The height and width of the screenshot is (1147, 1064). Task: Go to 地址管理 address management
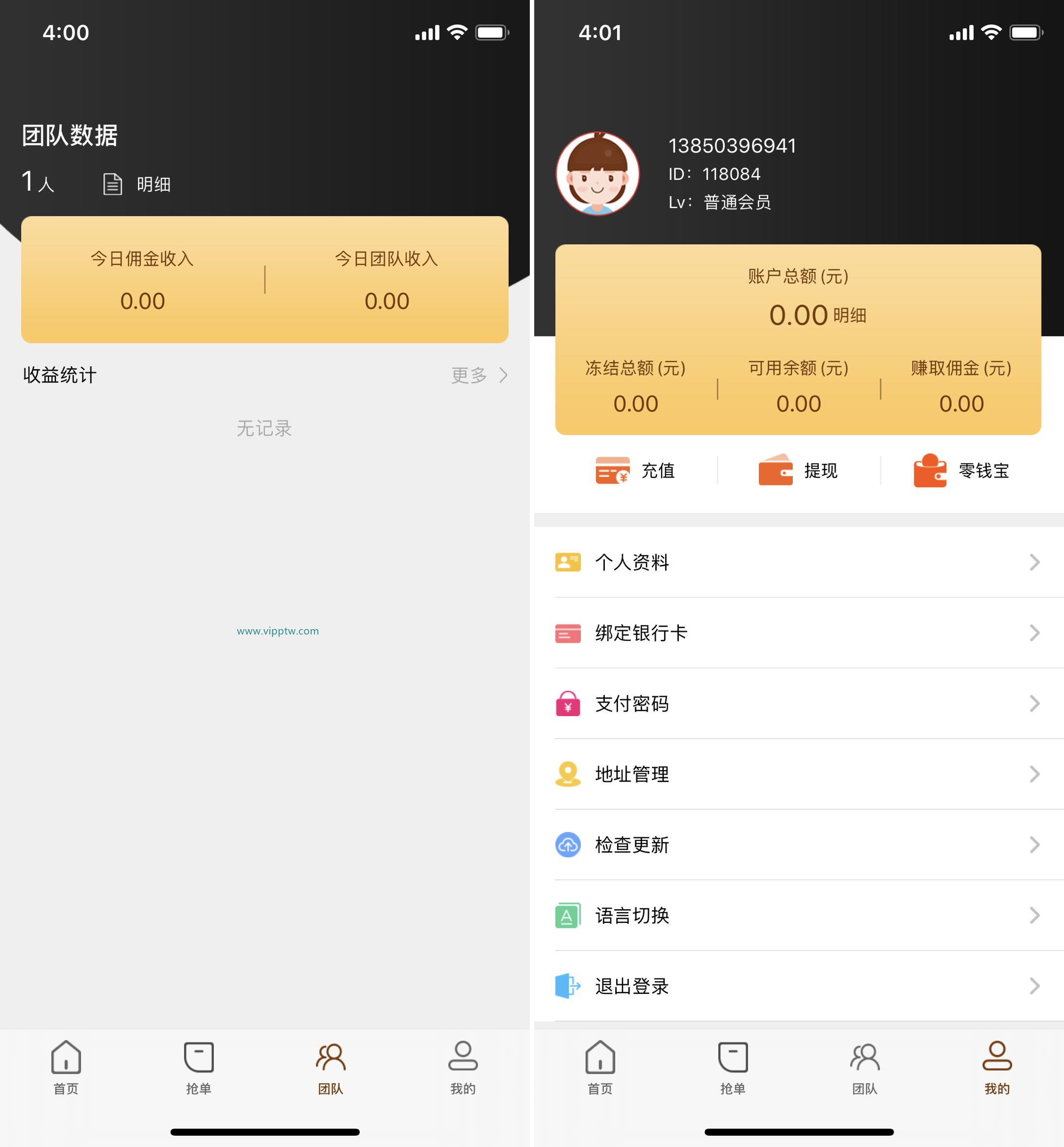click(x=798, y=774)
